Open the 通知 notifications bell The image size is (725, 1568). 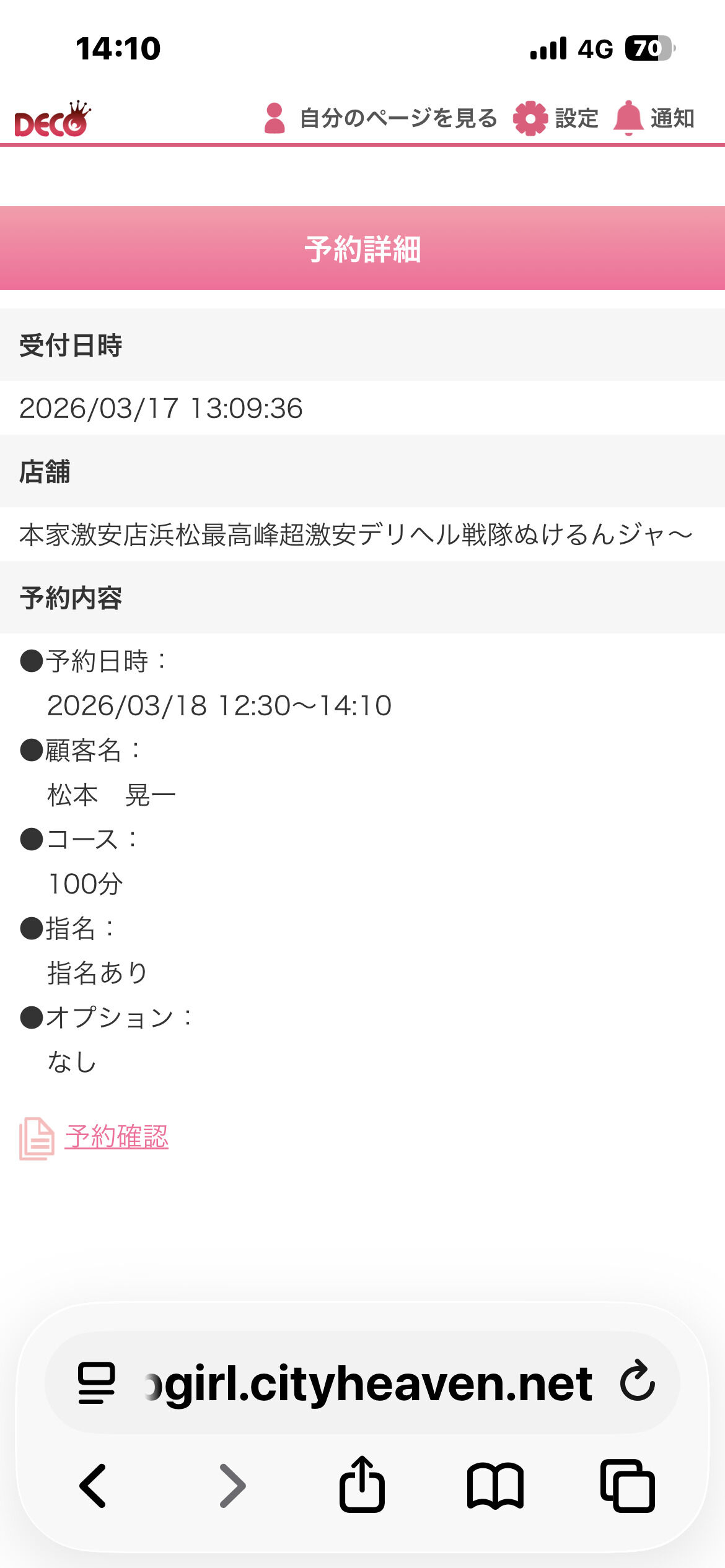(654, 118)
